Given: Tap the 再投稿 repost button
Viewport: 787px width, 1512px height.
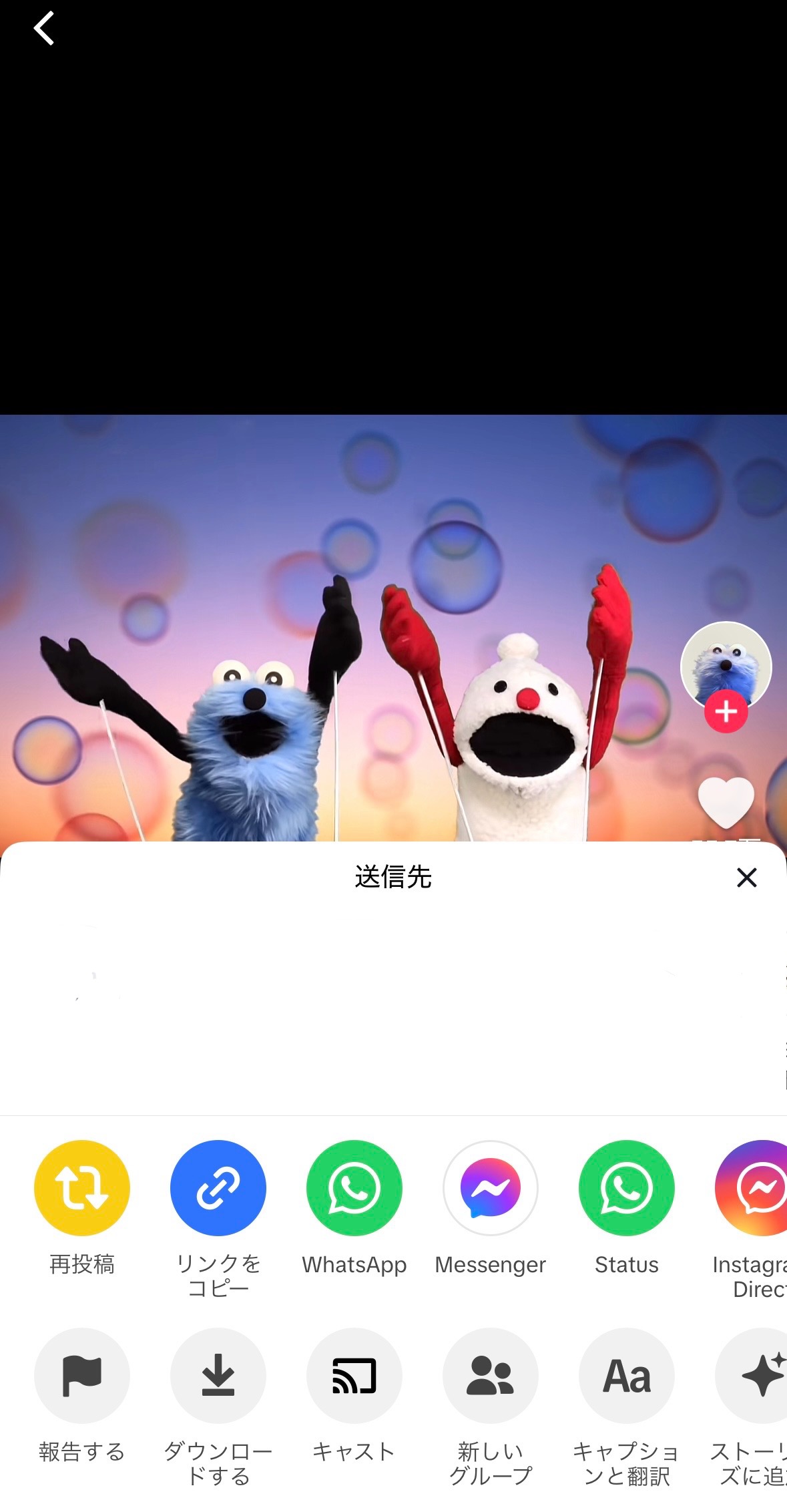Looking at the screenshot, I should pos(82,1188).
